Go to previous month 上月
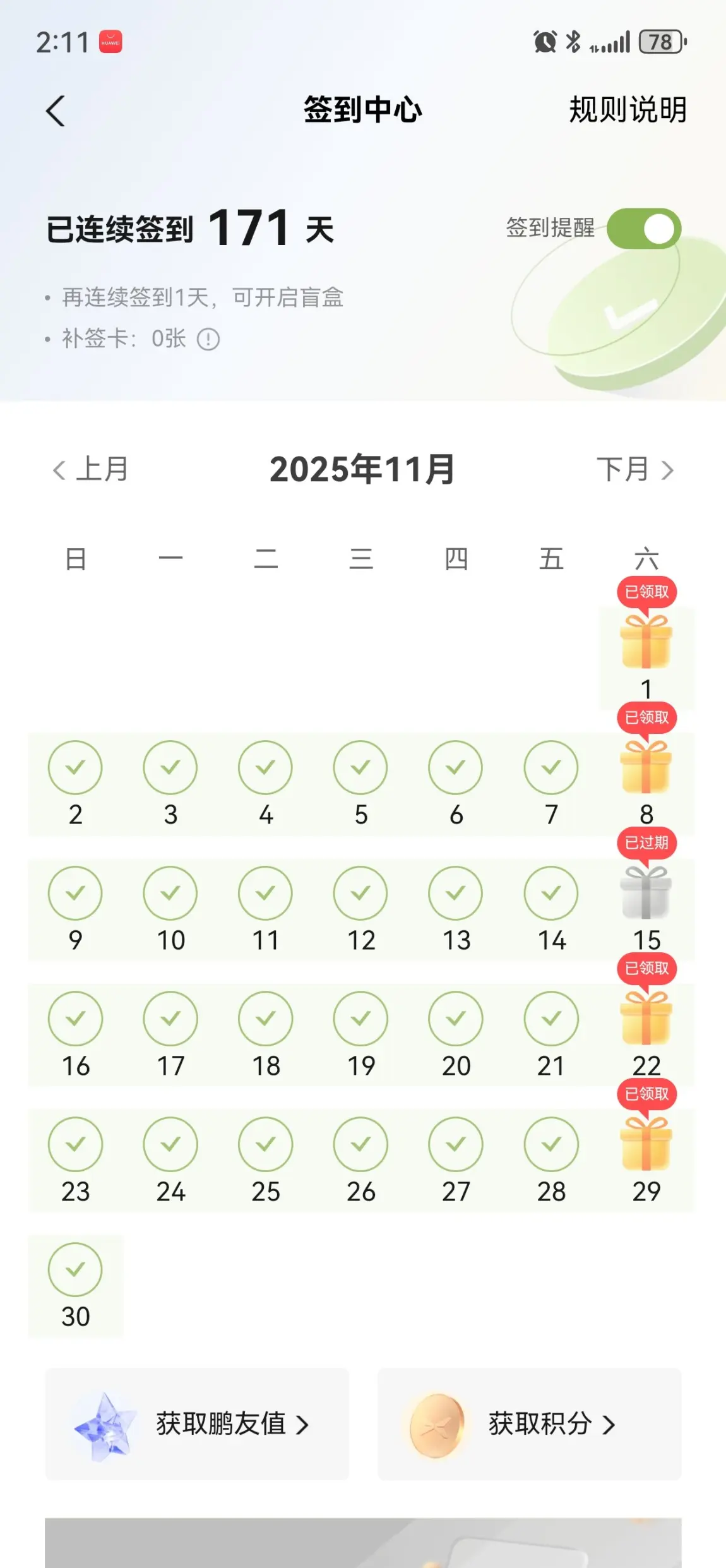The height and width of the screenshot is (1568, 726). [90, 470]
